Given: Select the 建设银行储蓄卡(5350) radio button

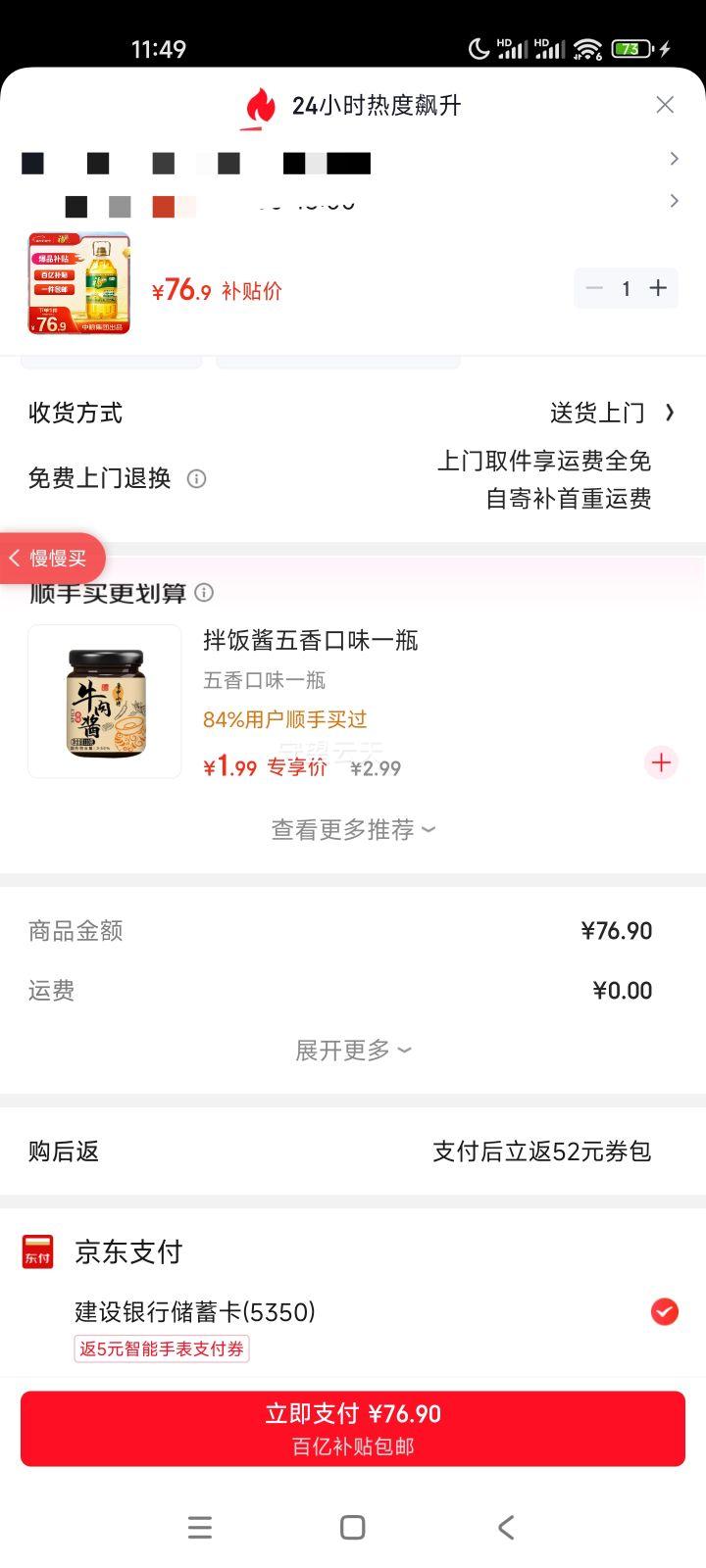Looking at the screenshot, I should click(665, 1312).
